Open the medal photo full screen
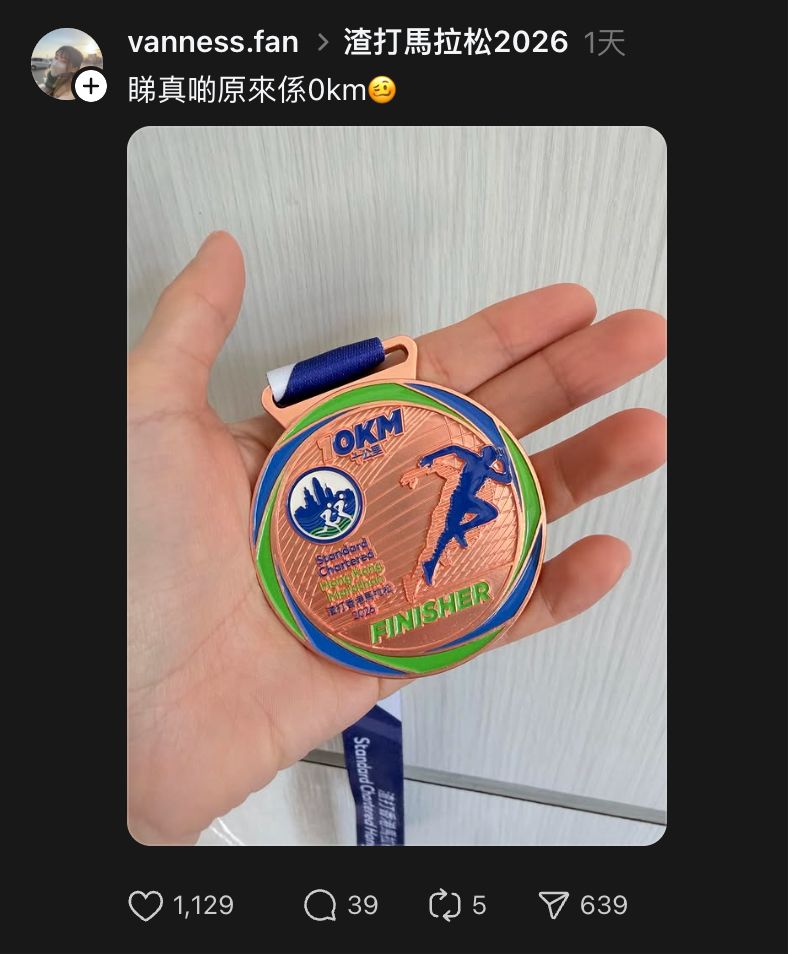788x954 pixels. [x=396, y=485]
